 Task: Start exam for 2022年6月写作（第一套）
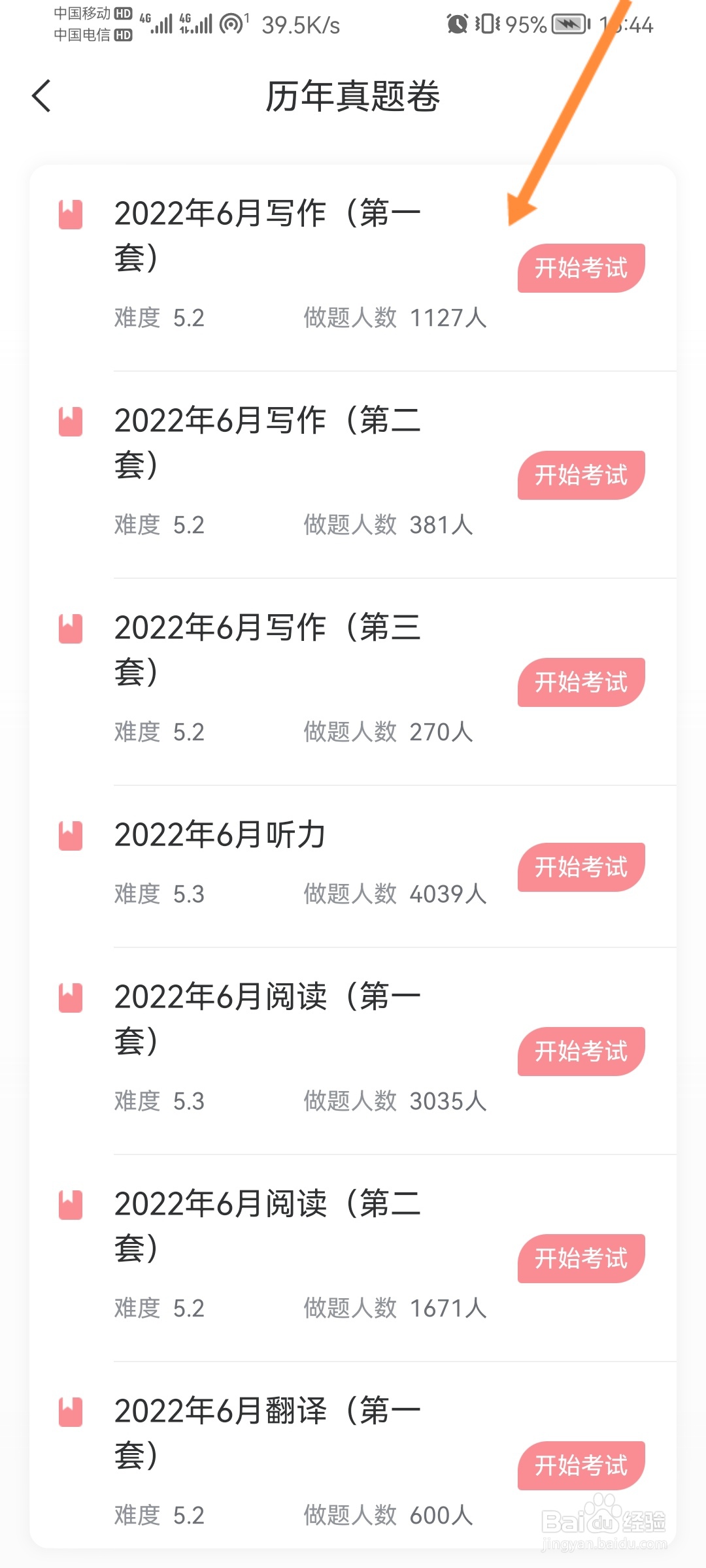[x=581, y=268]
